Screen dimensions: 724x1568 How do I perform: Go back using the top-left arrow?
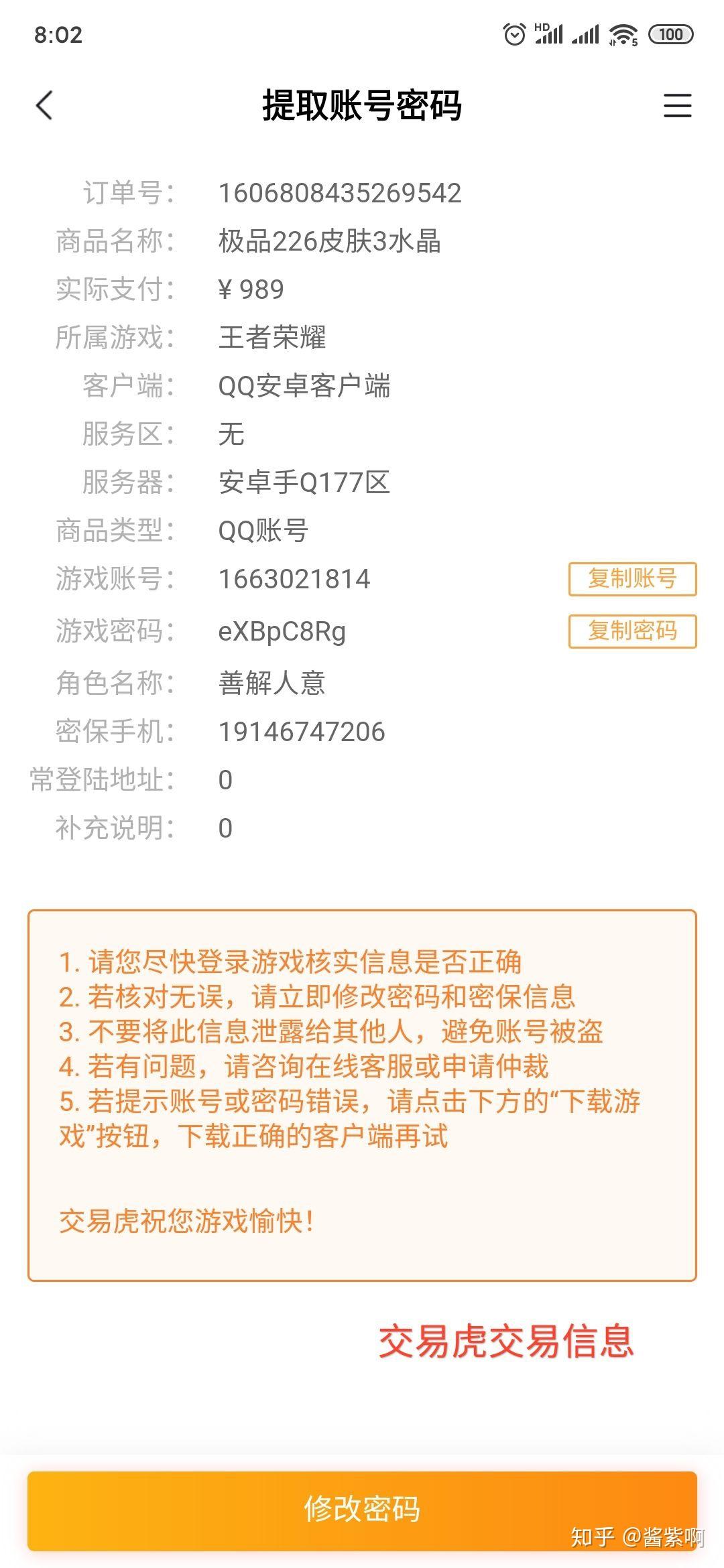(44, 106)
